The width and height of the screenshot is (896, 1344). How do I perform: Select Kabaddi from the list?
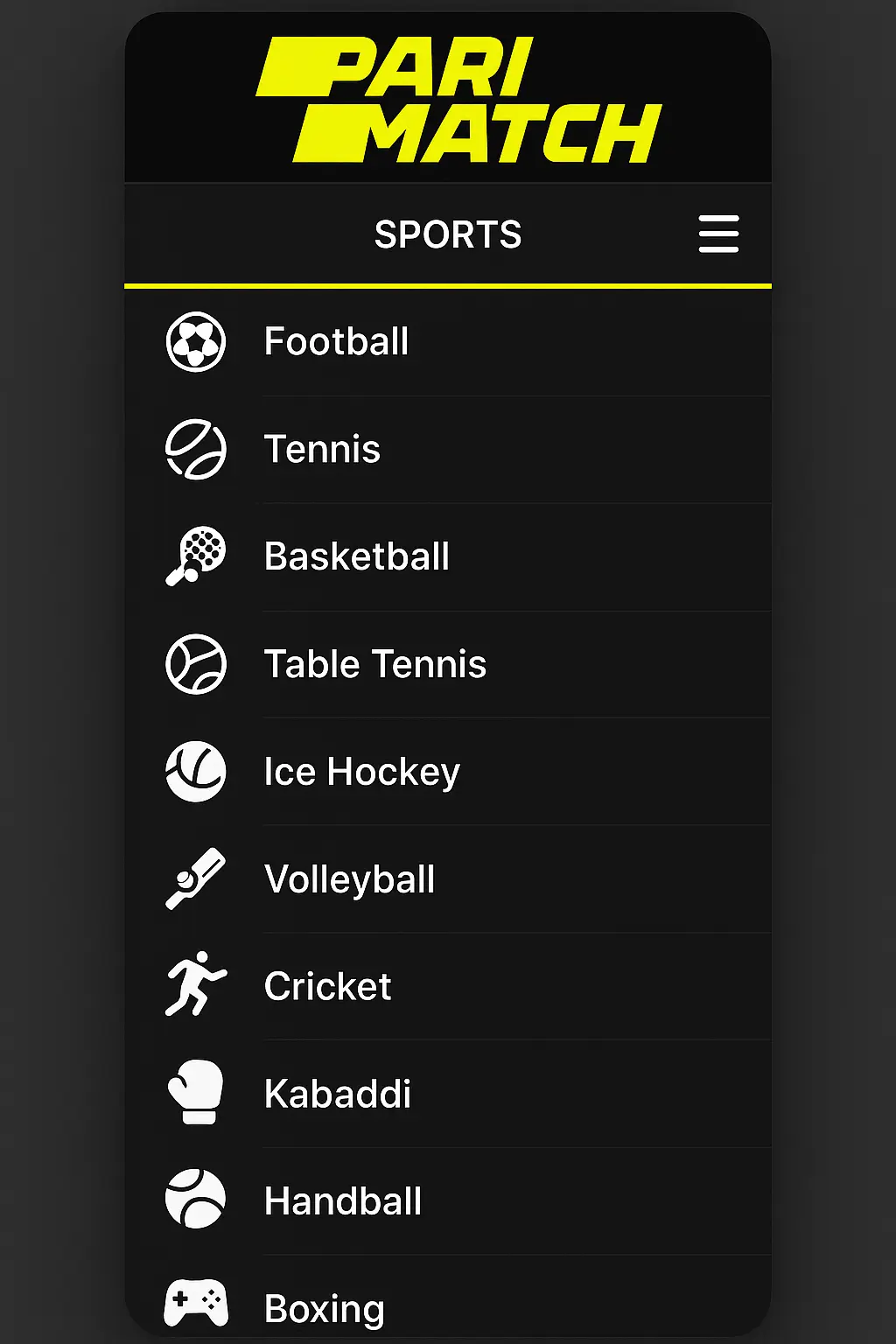(338, 1094)
